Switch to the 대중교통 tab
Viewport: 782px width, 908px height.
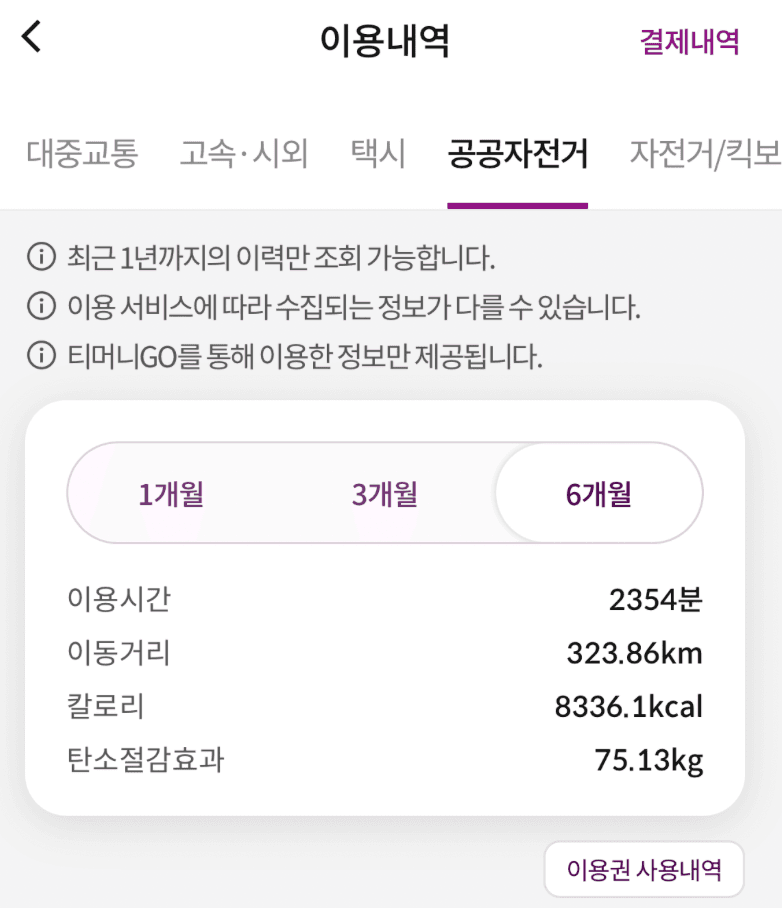coord(82,154)
